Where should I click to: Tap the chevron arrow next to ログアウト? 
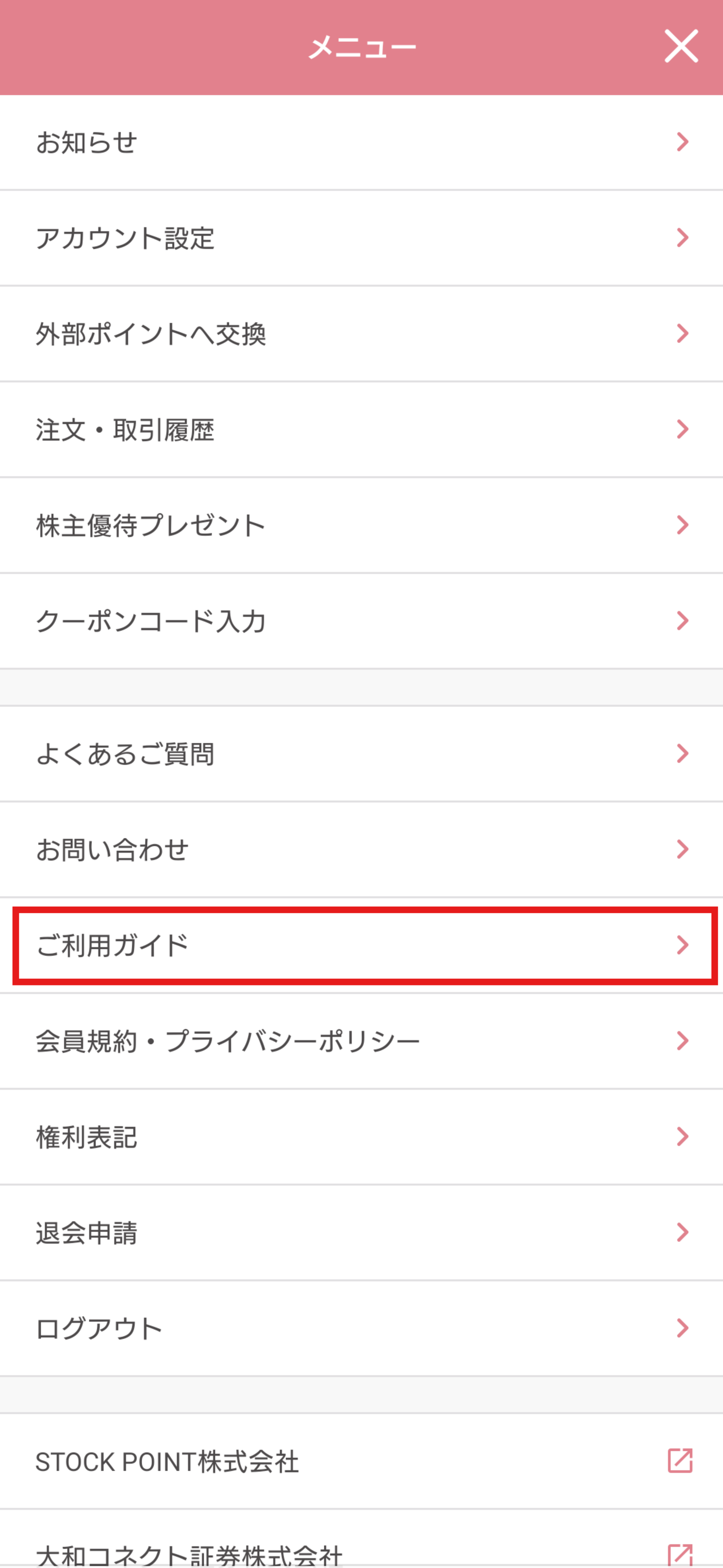[x=681, y=1328]
